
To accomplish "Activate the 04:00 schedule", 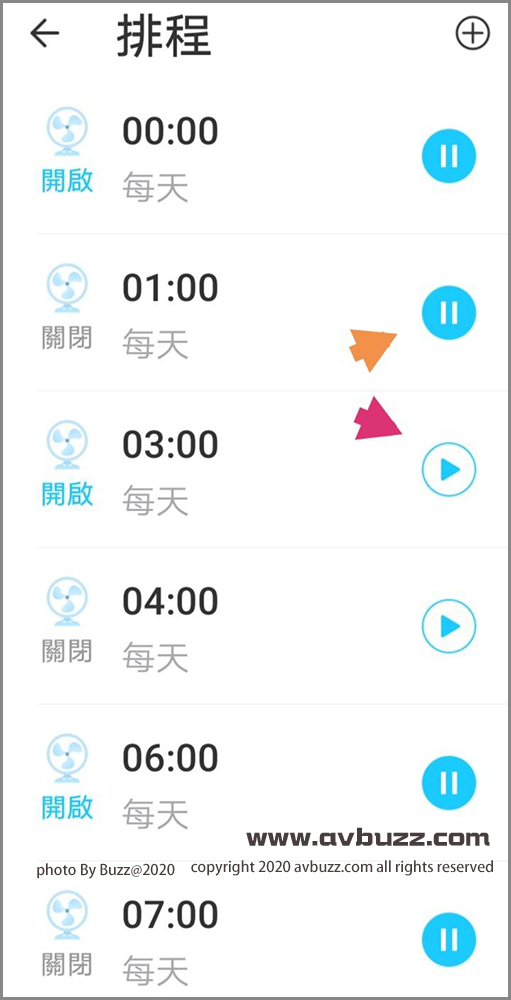I will 449,626.
